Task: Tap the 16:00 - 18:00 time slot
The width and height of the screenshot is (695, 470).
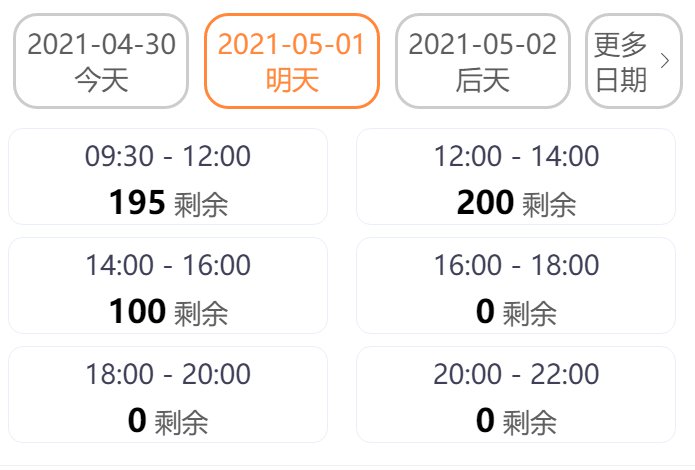Action: 516,286
